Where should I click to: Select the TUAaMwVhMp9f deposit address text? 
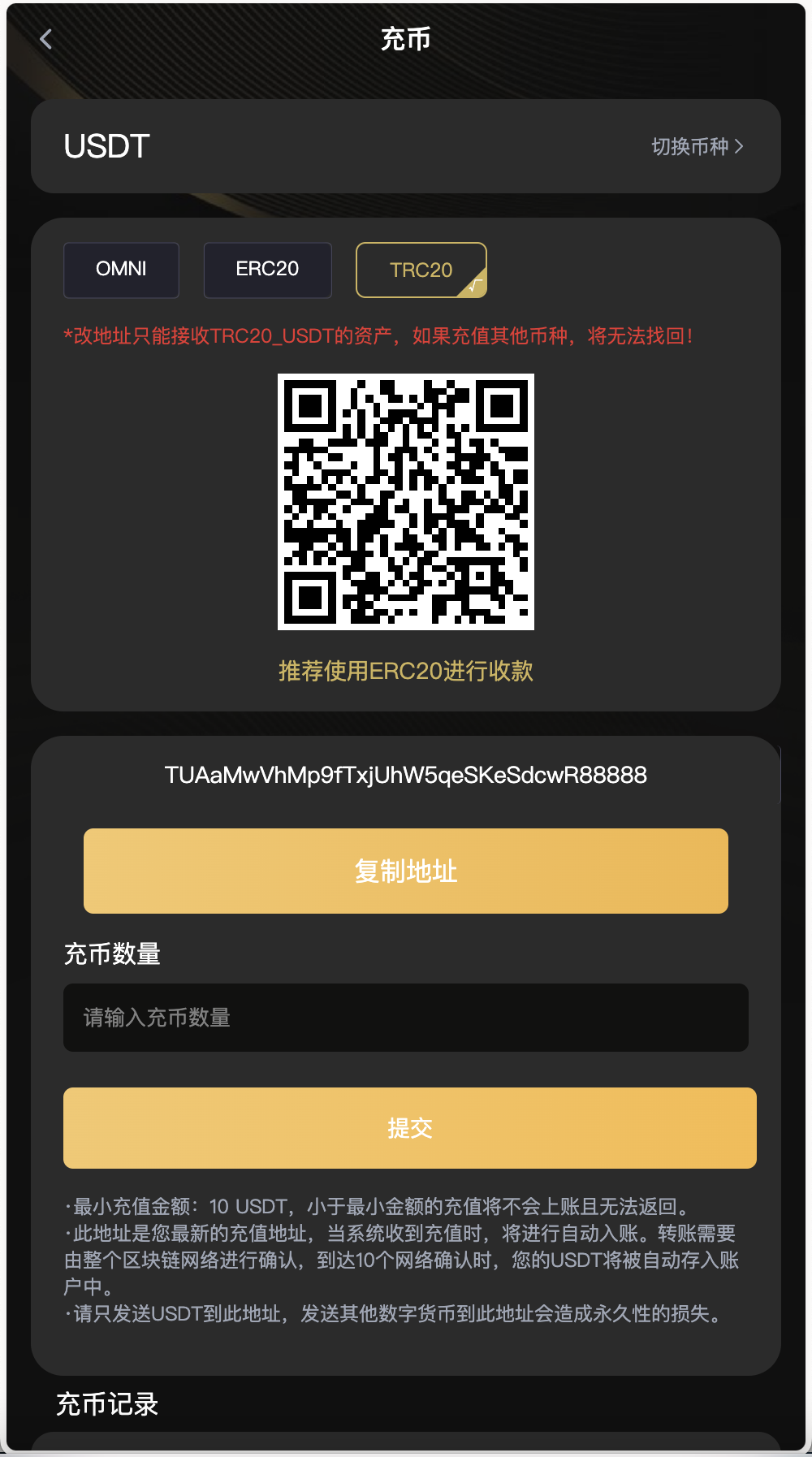tap(406, 776)
